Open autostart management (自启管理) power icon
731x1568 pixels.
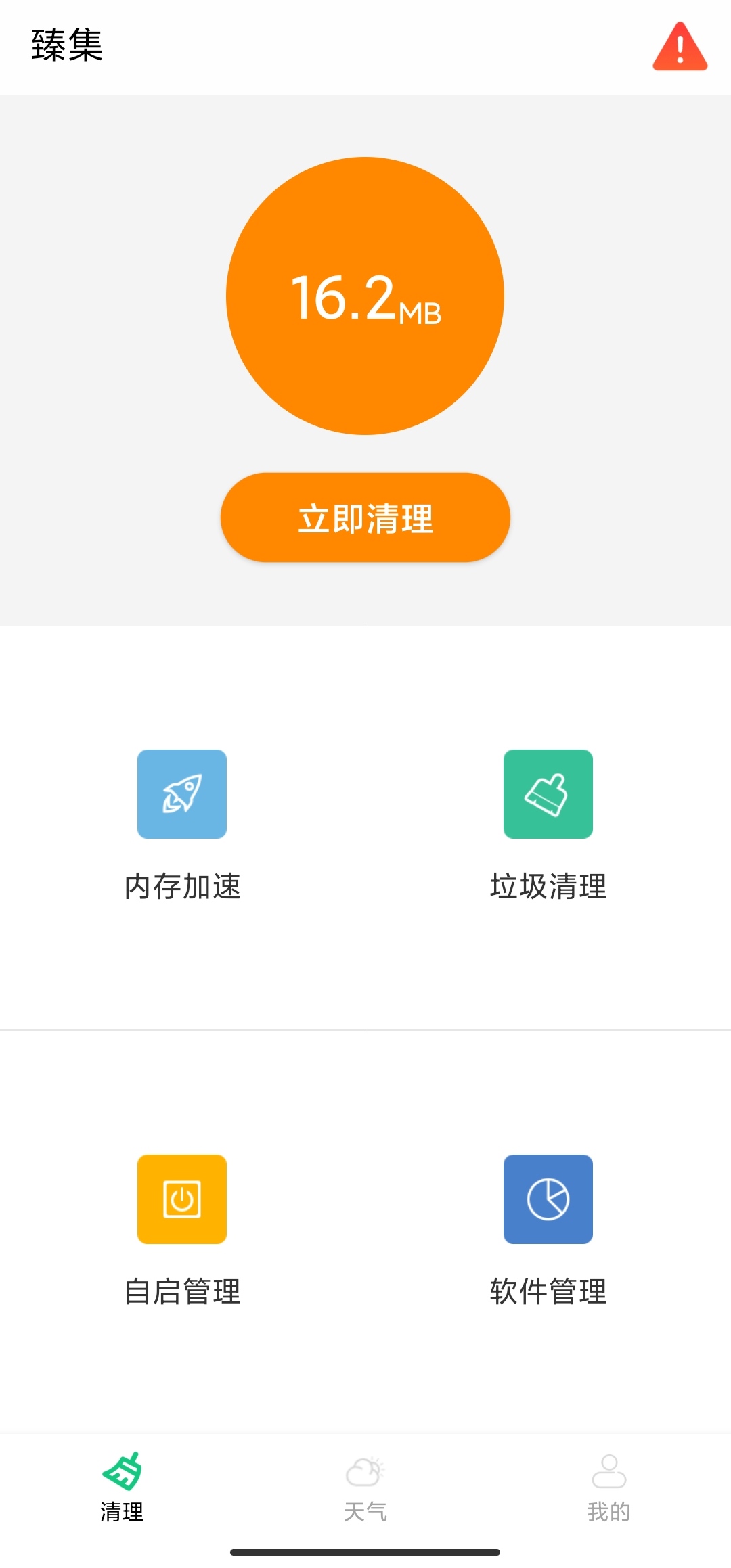[181, 1200]
